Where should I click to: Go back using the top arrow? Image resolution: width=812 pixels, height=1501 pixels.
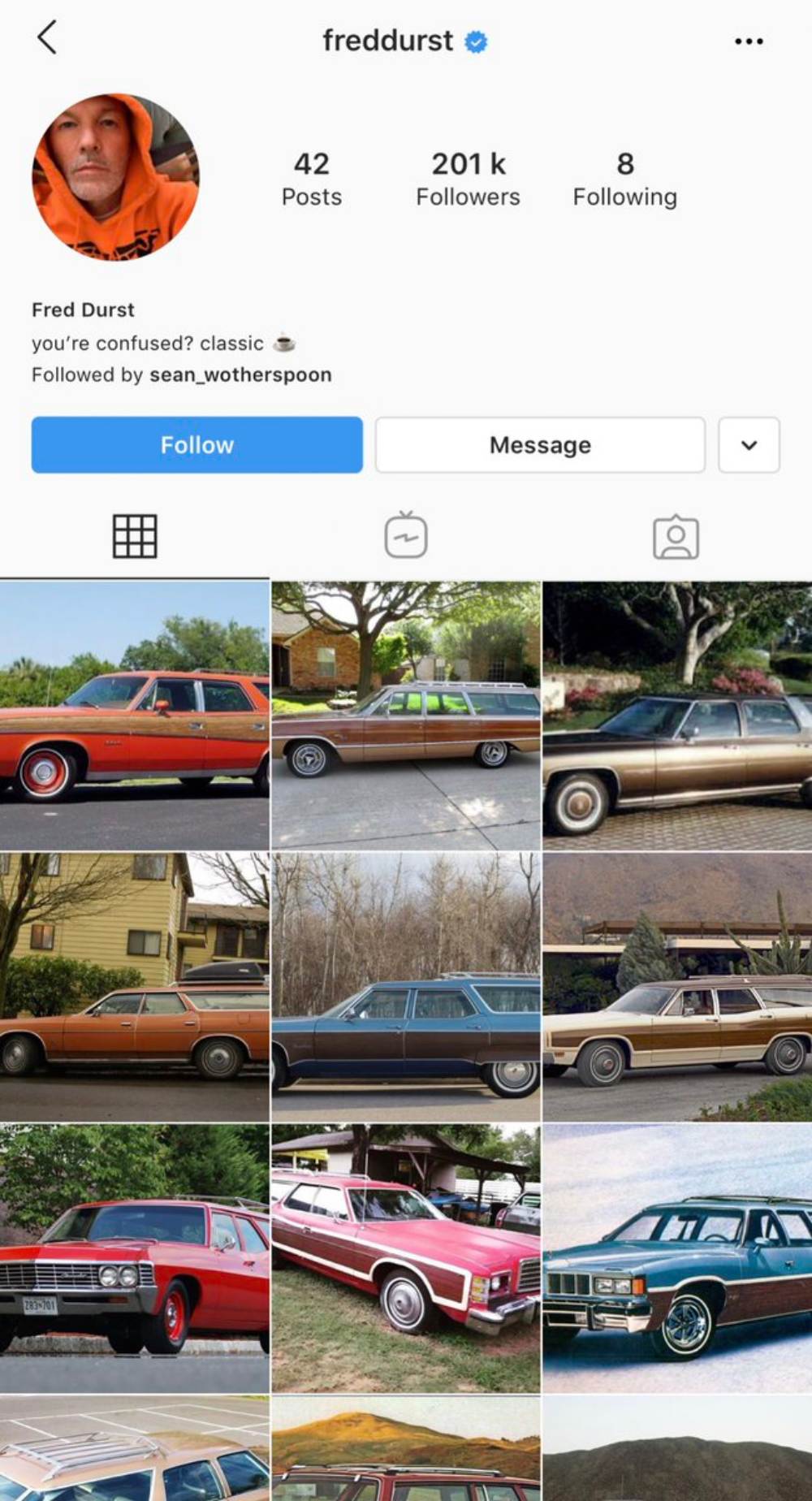(47, 38)
